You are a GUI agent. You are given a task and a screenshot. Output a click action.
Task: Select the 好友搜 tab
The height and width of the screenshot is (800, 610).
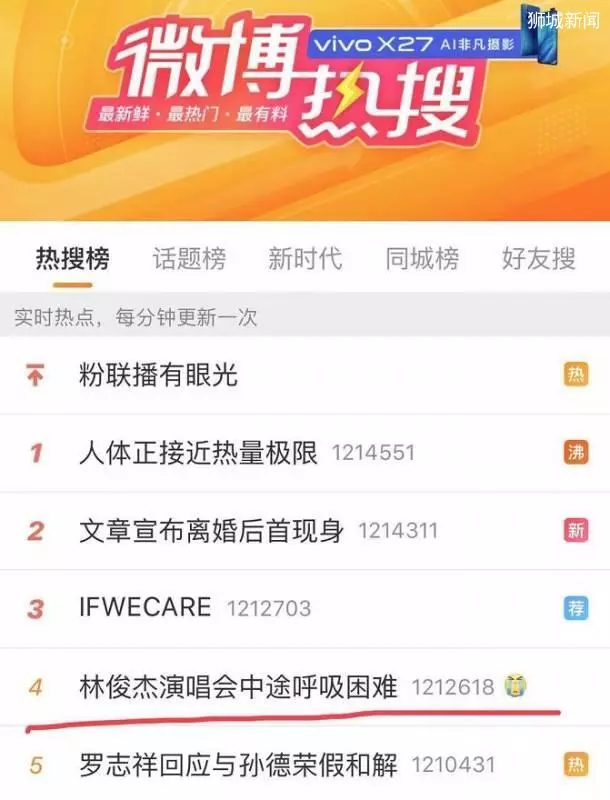pyautogui.click(x=538, y=260)
